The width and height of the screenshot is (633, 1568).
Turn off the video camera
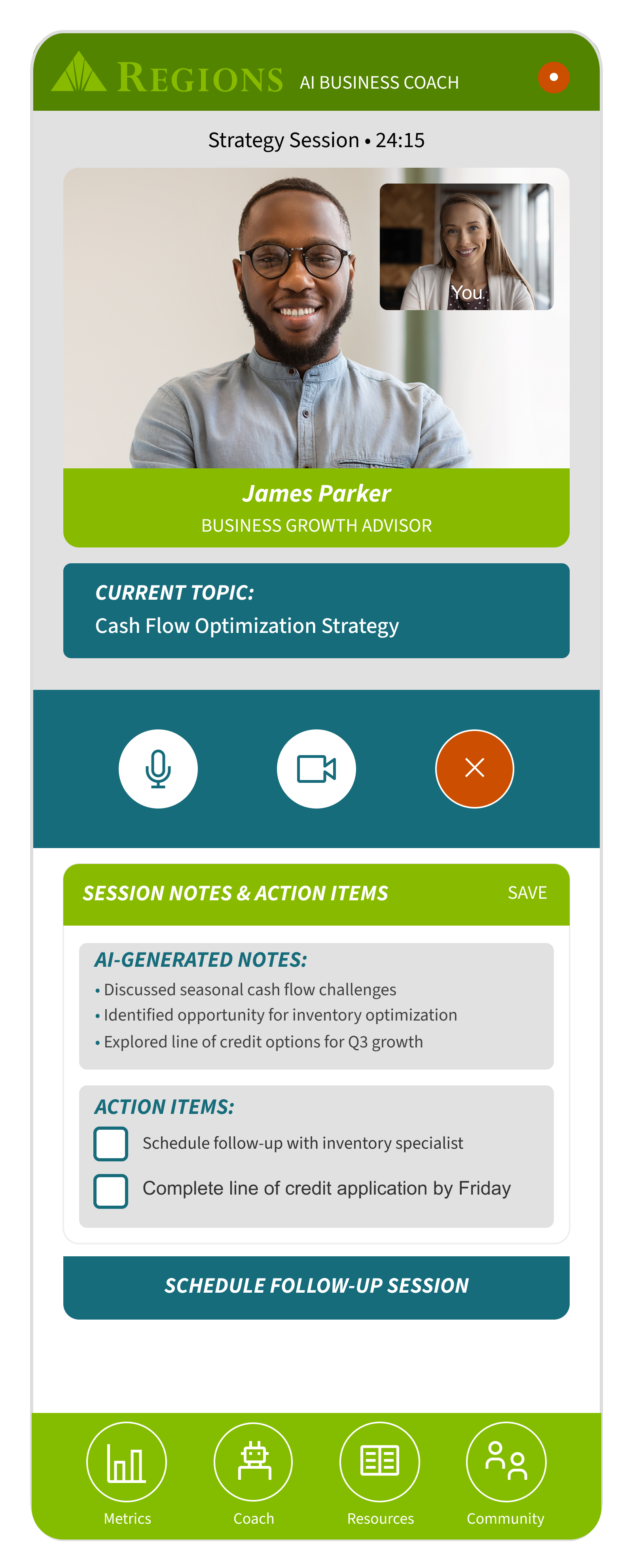click(316, 769)
